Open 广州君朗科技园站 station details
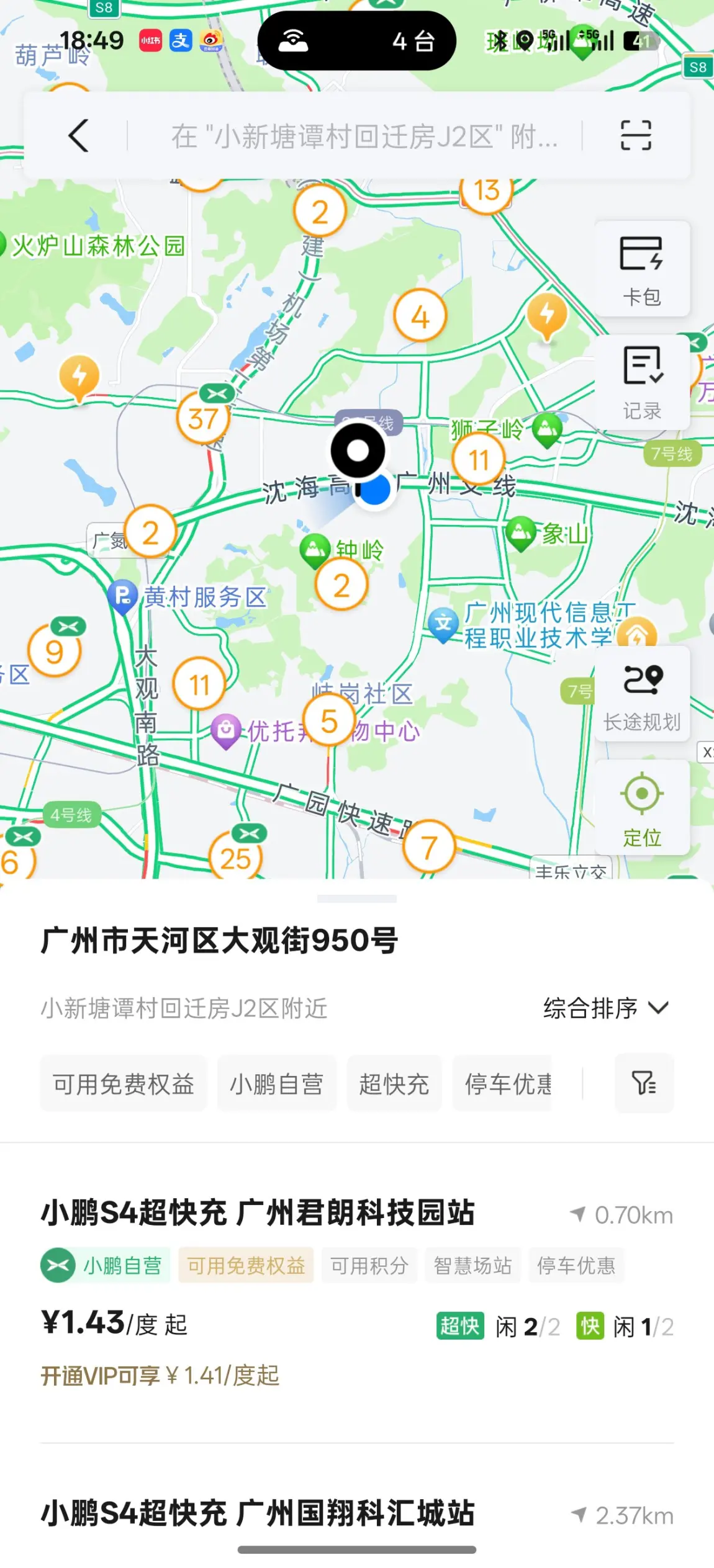 [258, 1212]
